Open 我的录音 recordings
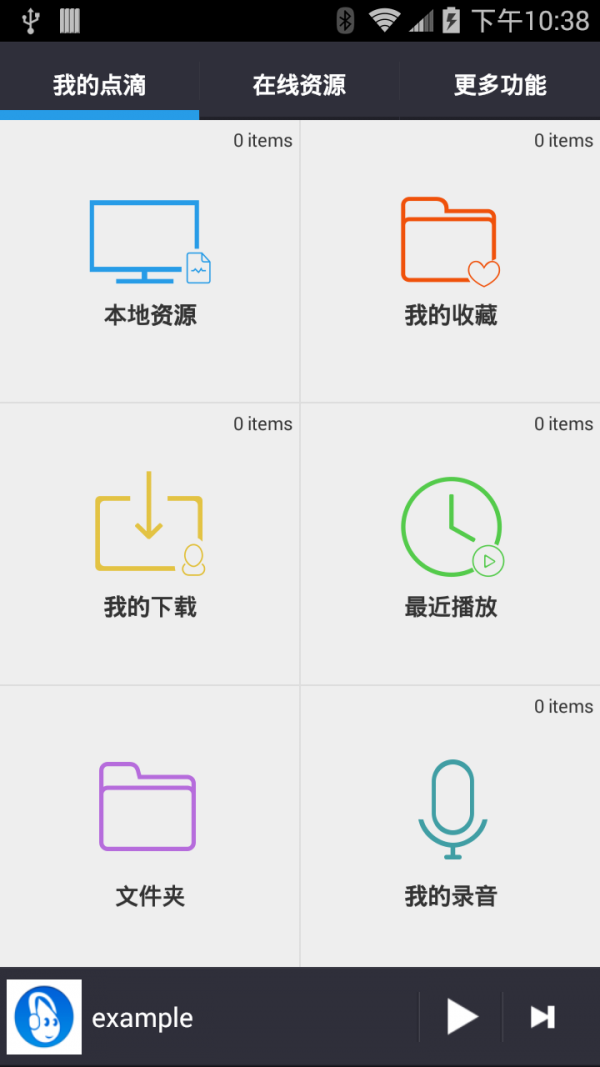The height and width of the screenshot is (1067, 600). pyautogui.click(x=450, y=828)
